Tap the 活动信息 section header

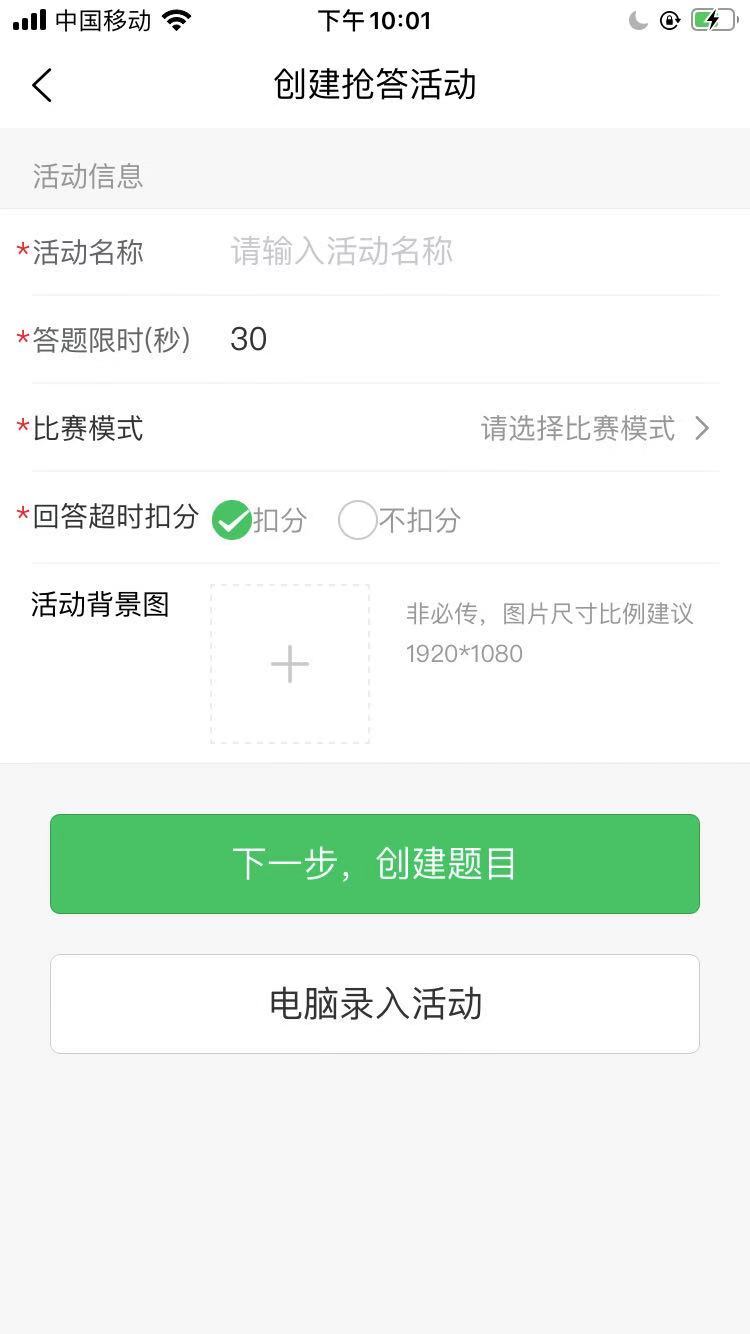pyautogui.click(x=87, y=177)
